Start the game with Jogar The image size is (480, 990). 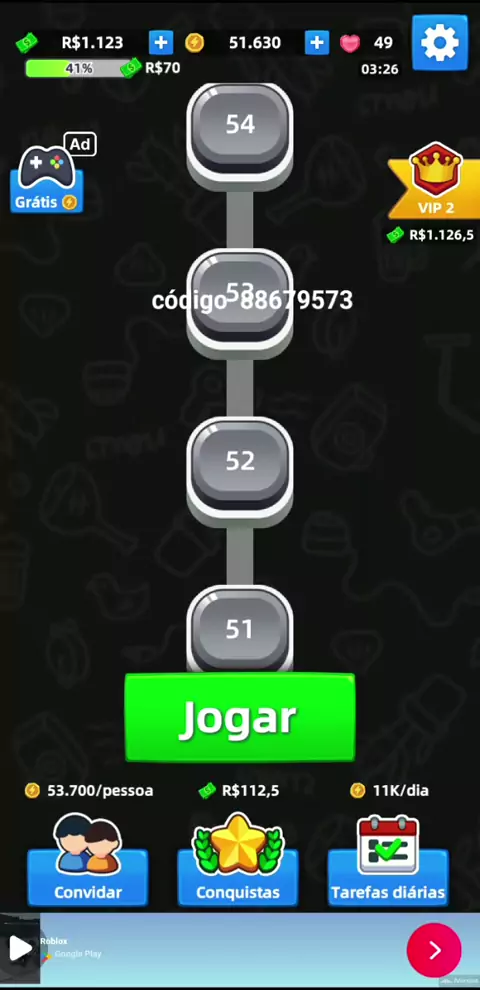tap(240, 718)
